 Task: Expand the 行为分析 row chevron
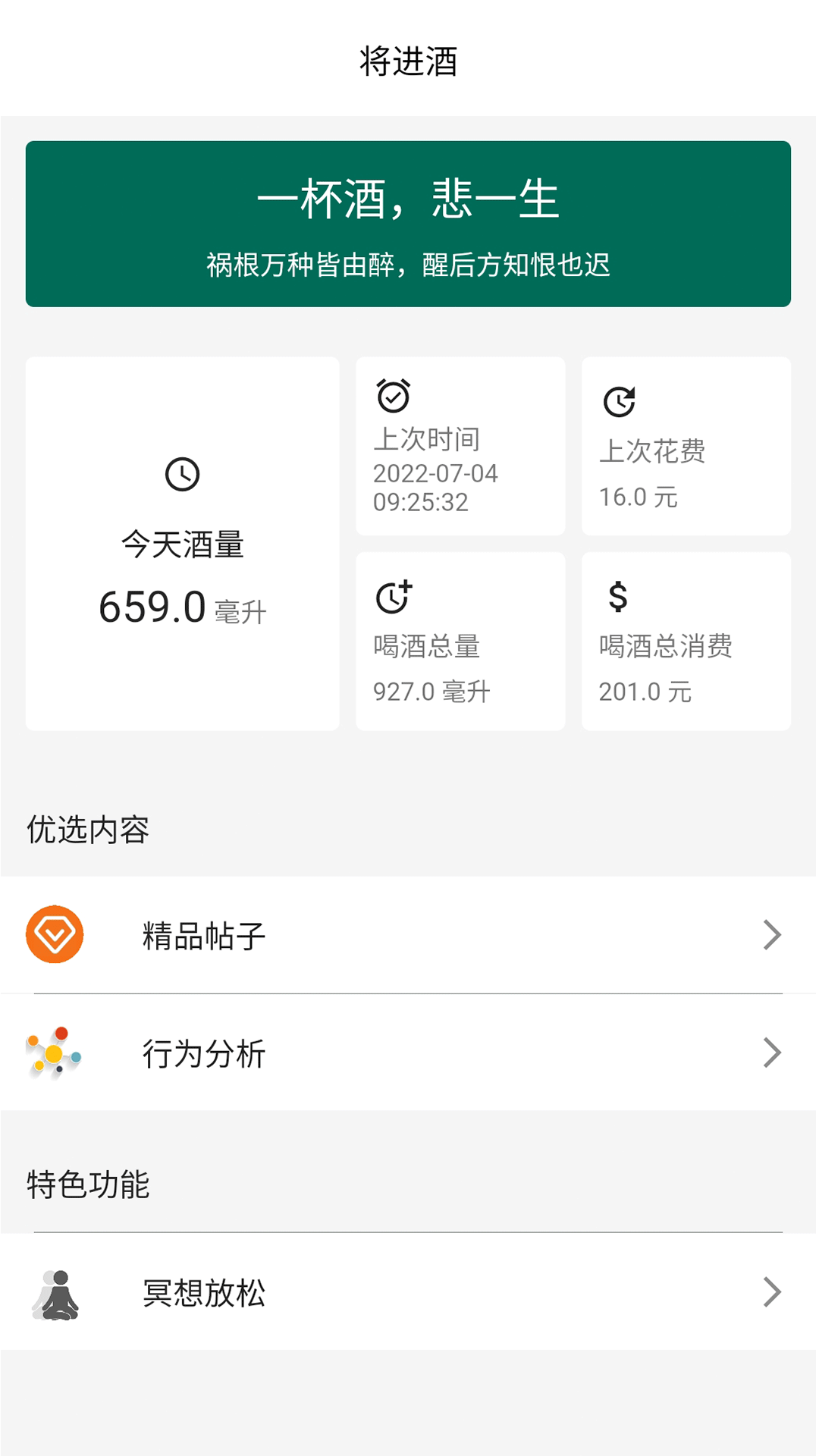(772, 1052)
